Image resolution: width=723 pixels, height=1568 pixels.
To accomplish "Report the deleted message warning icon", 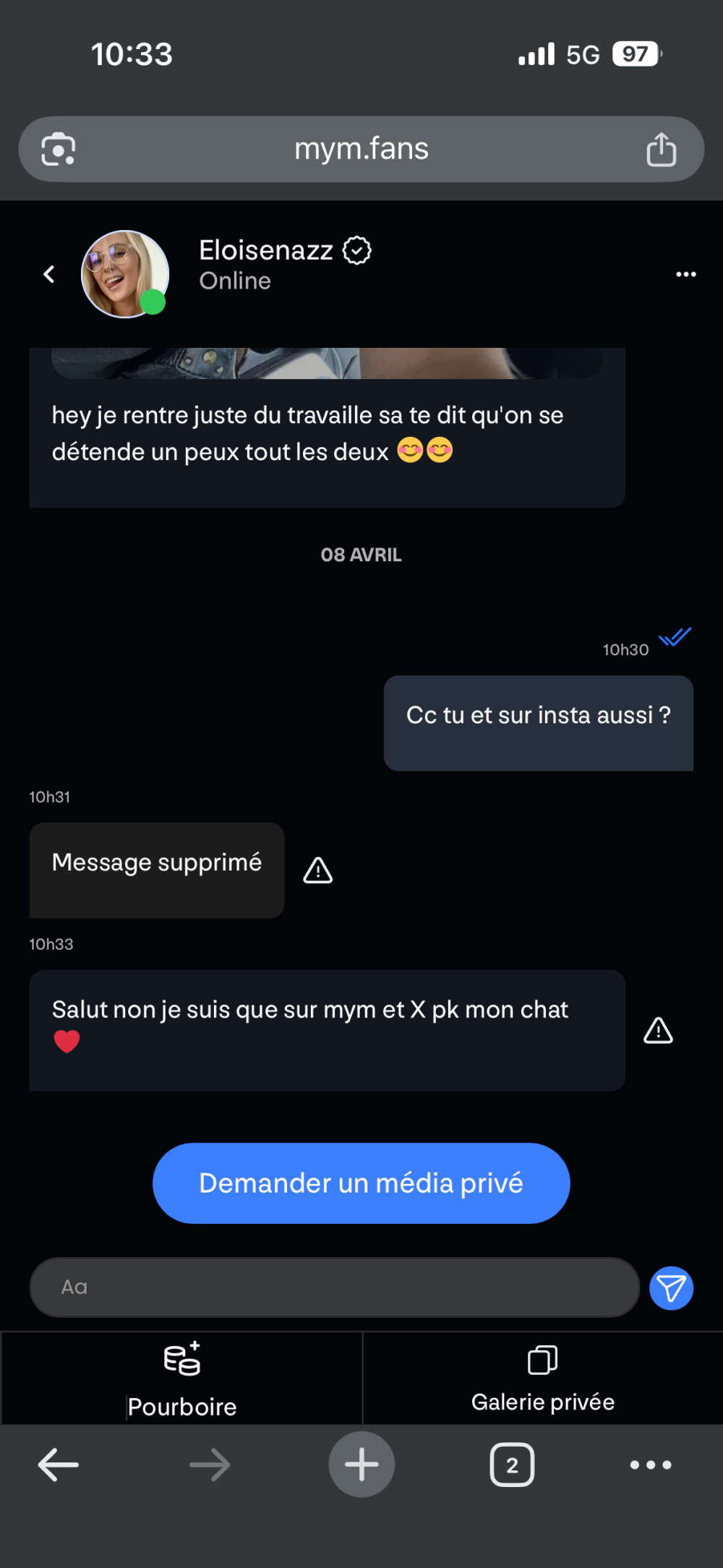I will click(318, 870).
